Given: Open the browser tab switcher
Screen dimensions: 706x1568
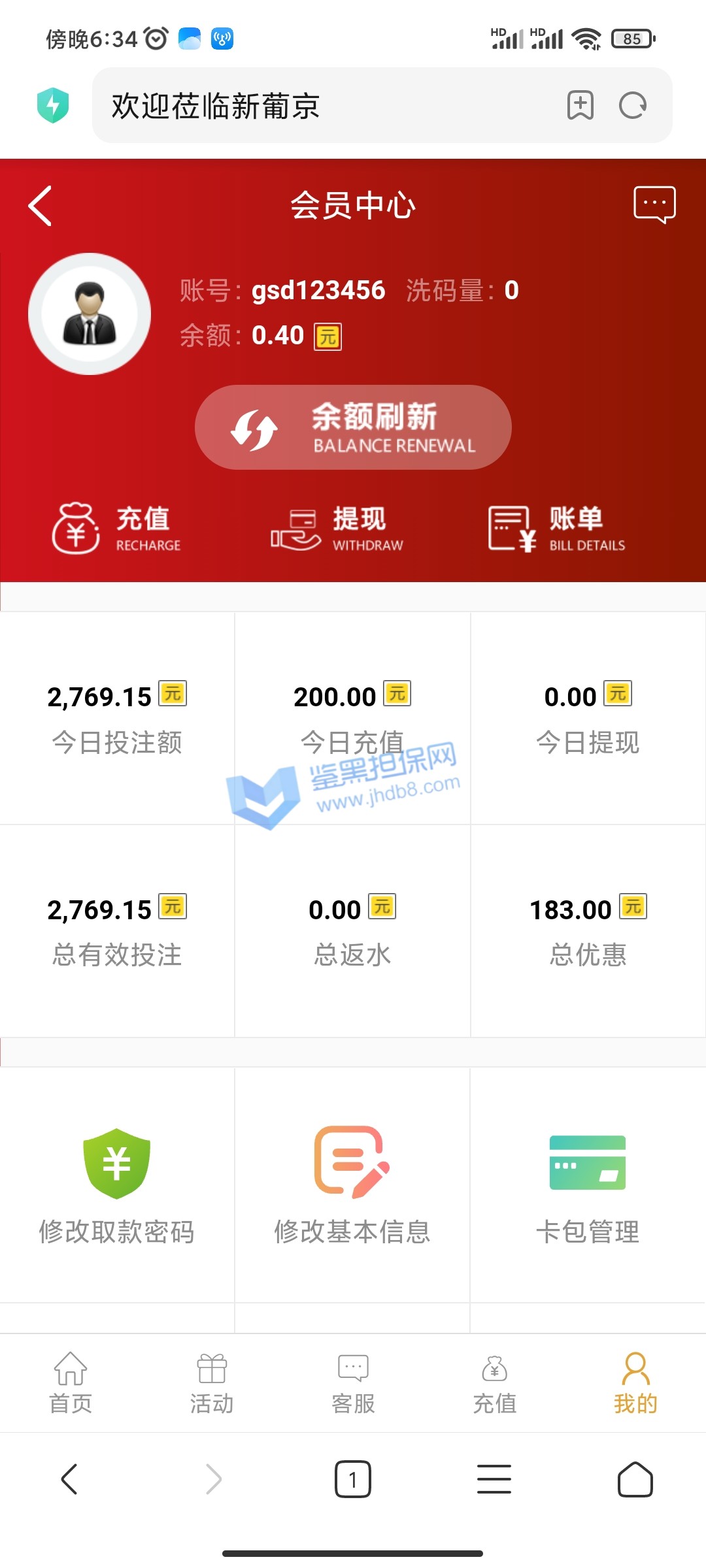Looking at the screenshot, I should click(353, 1479).
